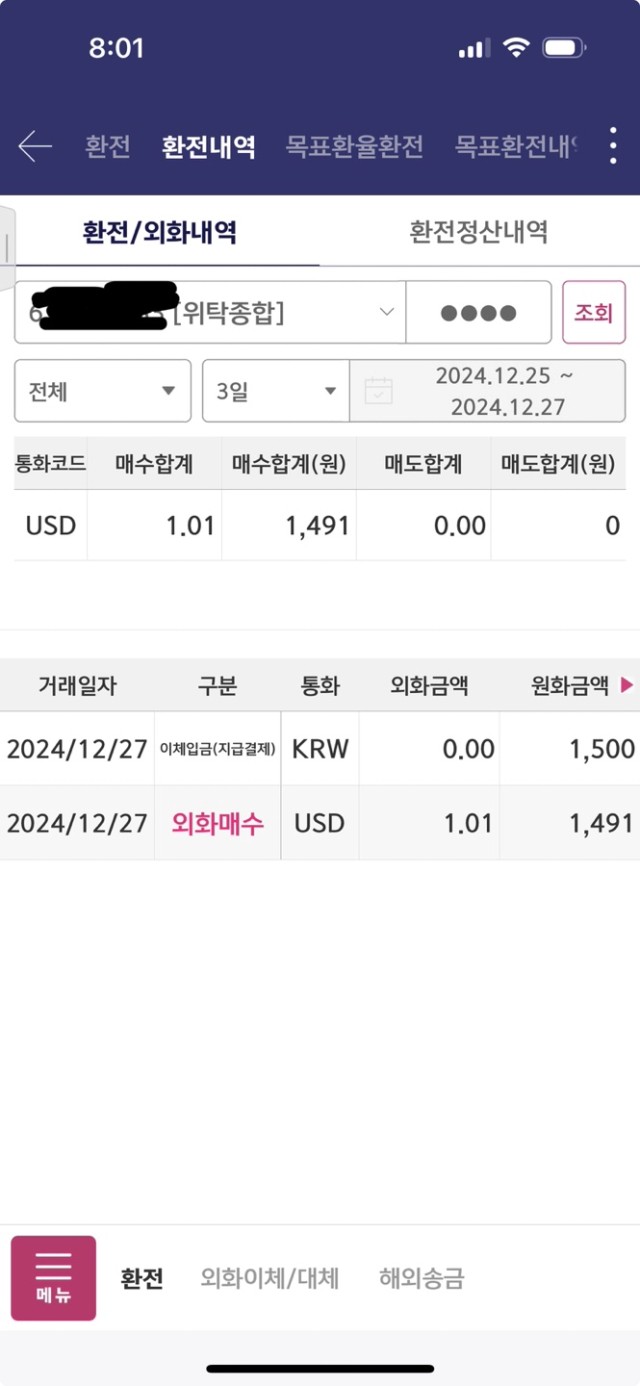
Task: Open the 목표환전내역 tab
Action: [x=517, y=147]
